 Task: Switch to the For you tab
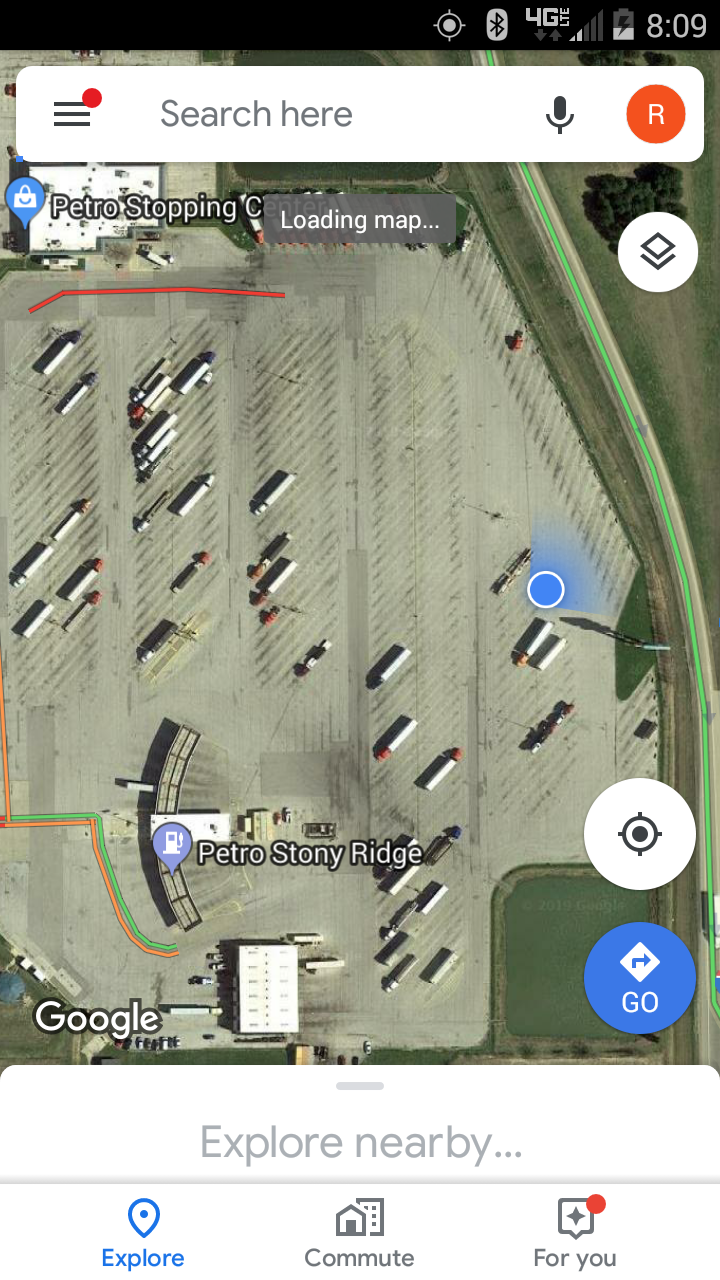pos(575,1234)
